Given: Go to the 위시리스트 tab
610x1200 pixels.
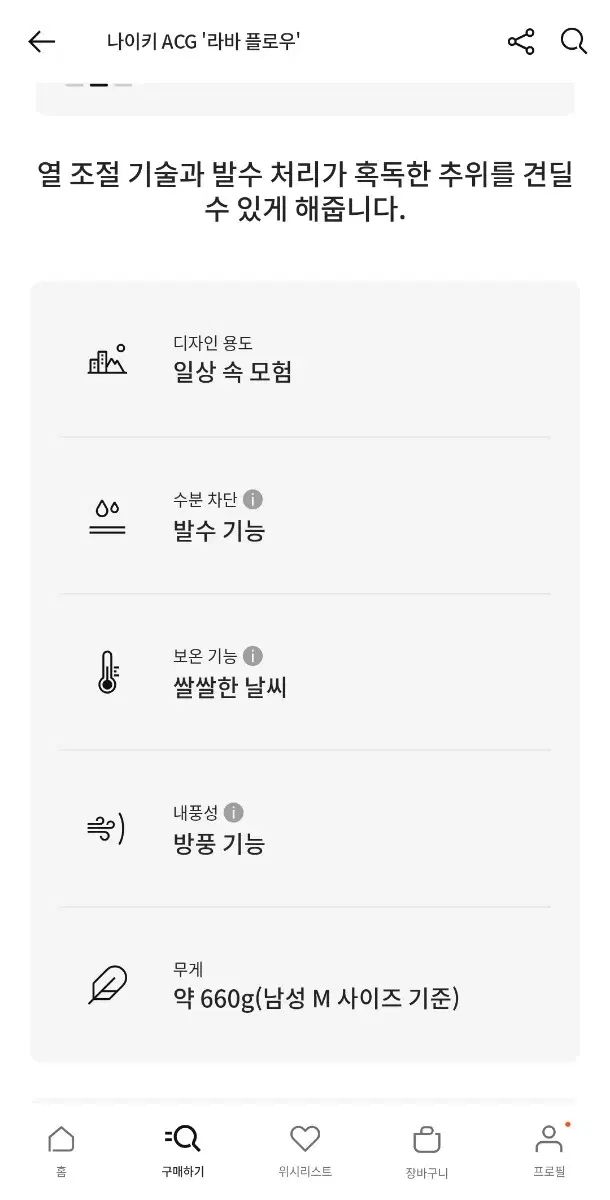Looking at the screenshot, I should pyautogui.click(x=305, y=1150).
